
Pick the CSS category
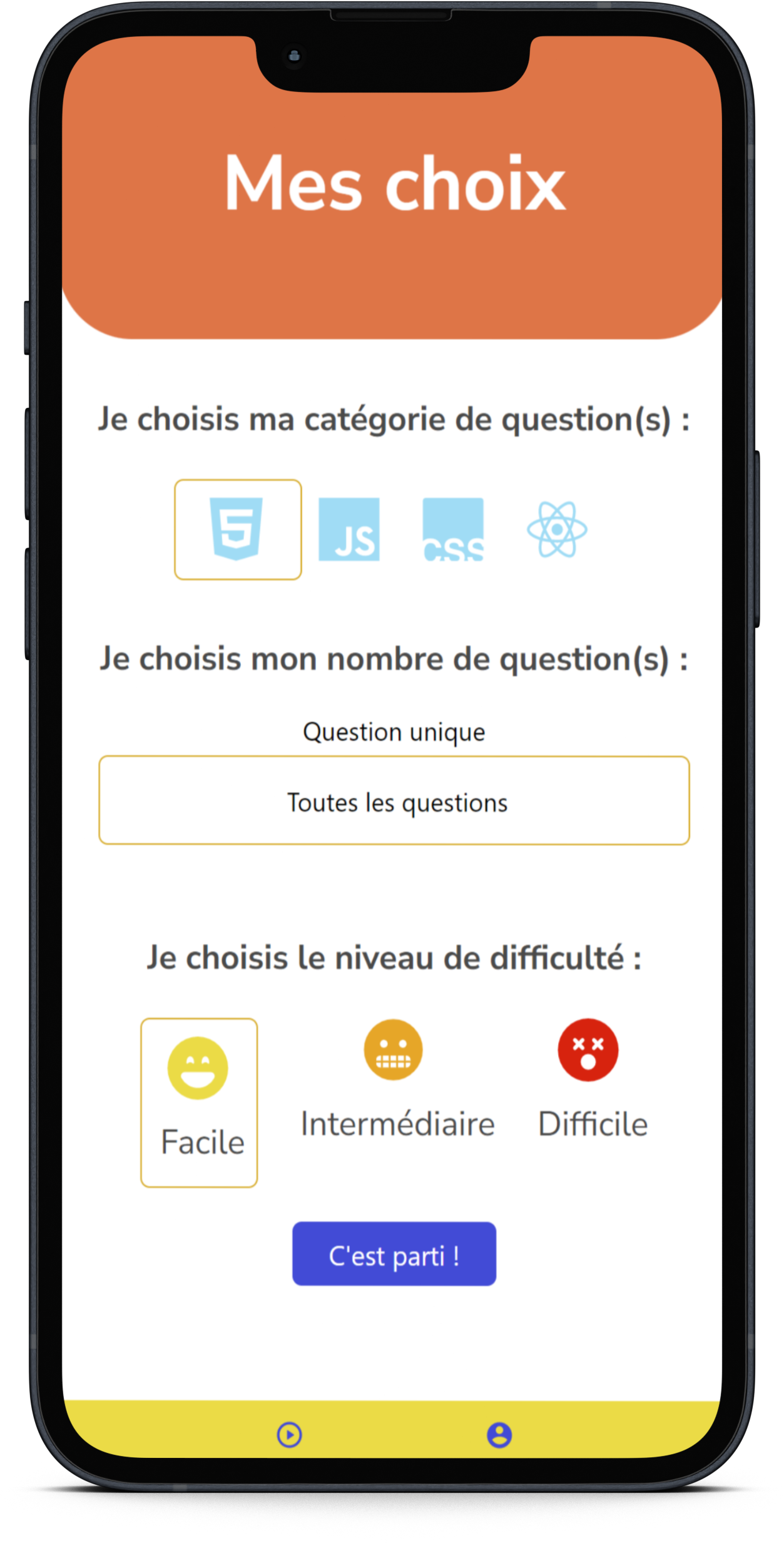453,529
